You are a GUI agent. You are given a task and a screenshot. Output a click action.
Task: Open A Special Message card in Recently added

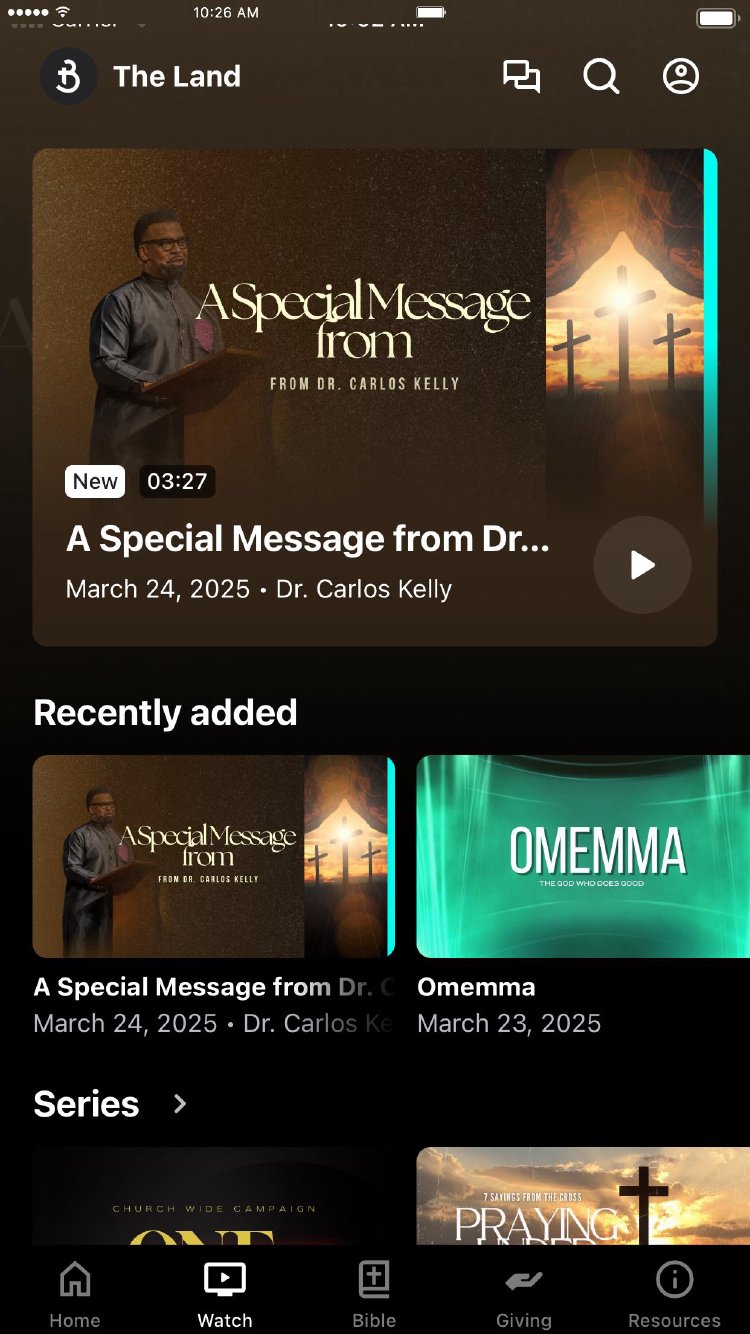pyautogui.click(x=213, y=856)
